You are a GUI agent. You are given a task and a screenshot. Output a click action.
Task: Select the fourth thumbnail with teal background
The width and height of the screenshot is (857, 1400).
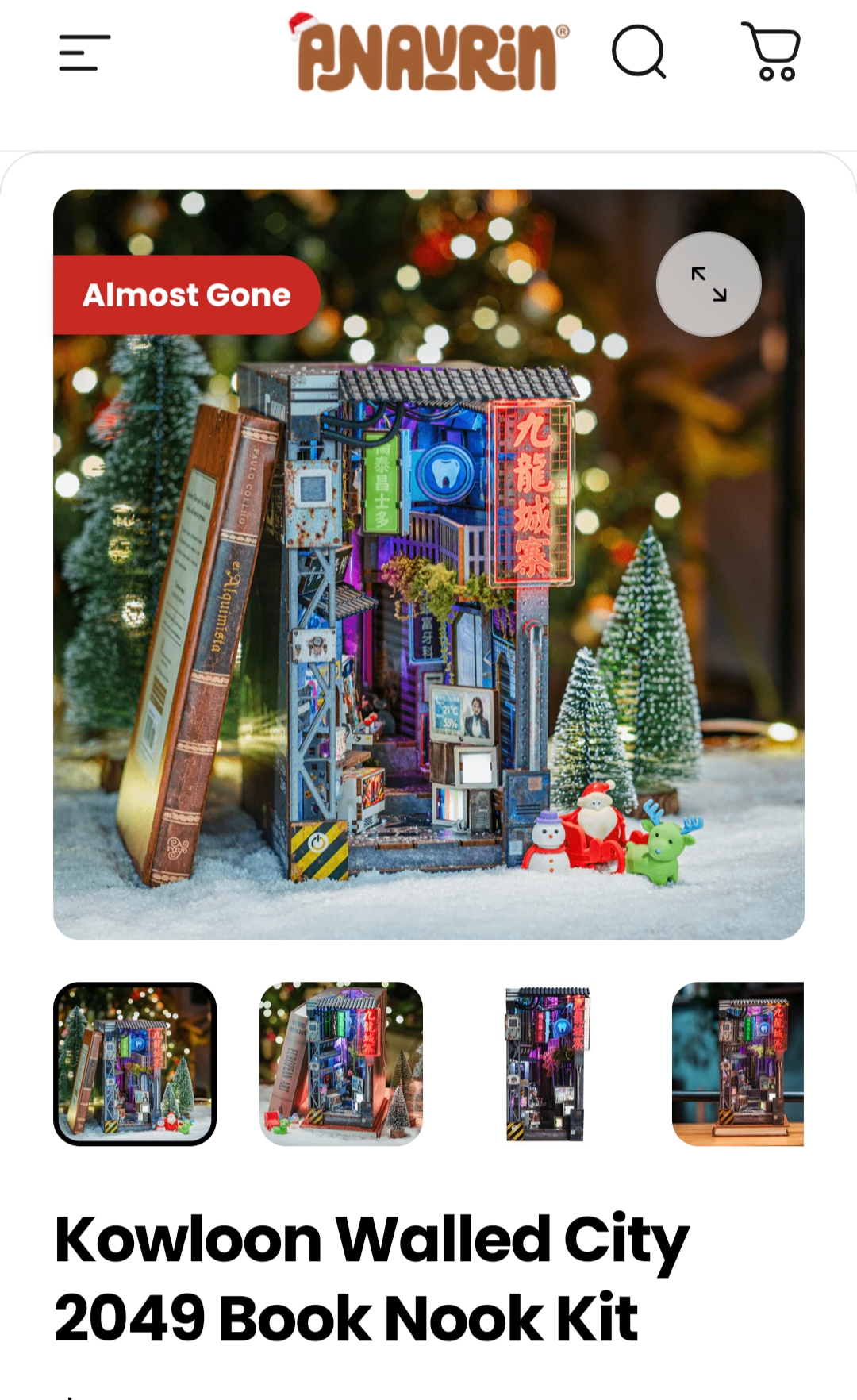[738, 1063]
